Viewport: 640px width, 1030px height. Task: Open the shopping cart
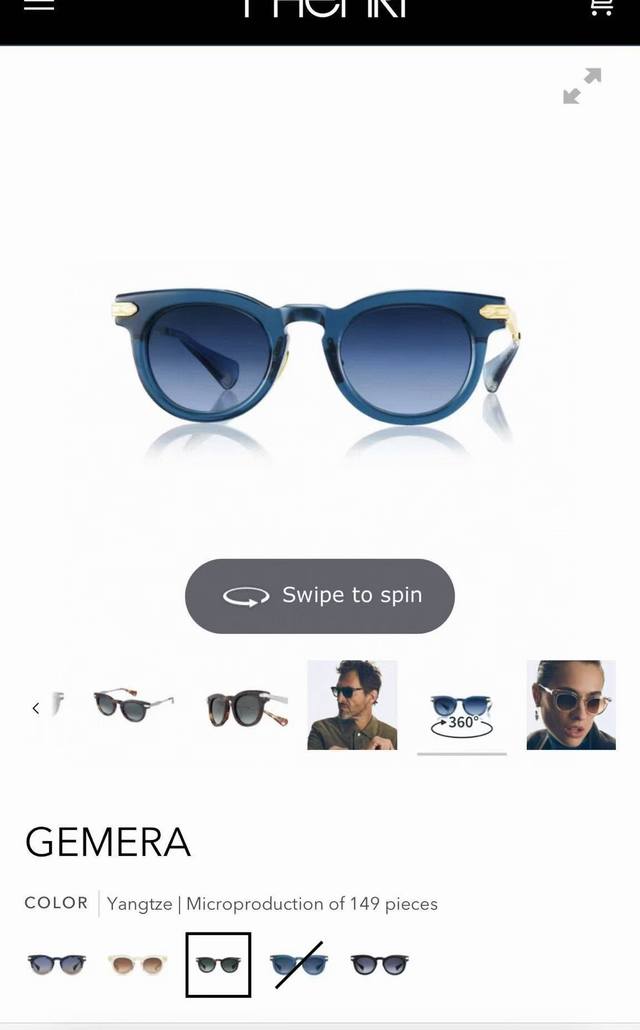click(x=601, y=7)
